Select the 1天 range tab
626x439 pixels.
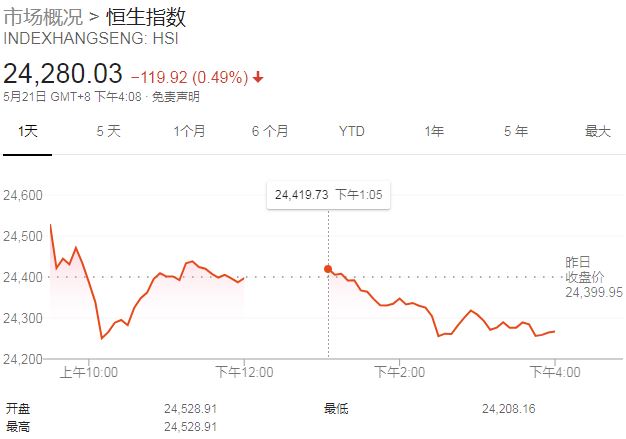click(27, 131)
